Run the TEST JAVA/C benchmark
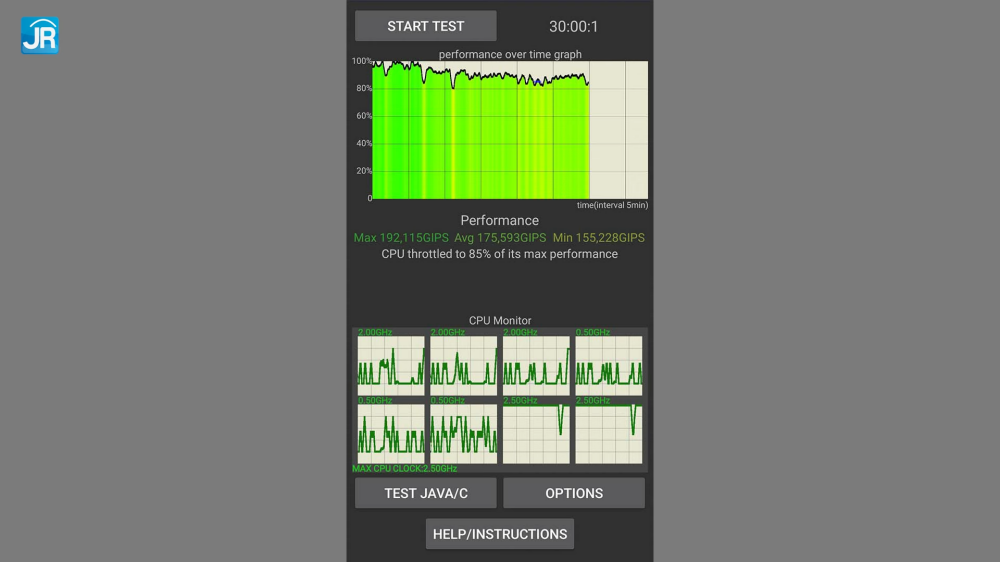The image size is (1000, 562). [x=426, y=493]
